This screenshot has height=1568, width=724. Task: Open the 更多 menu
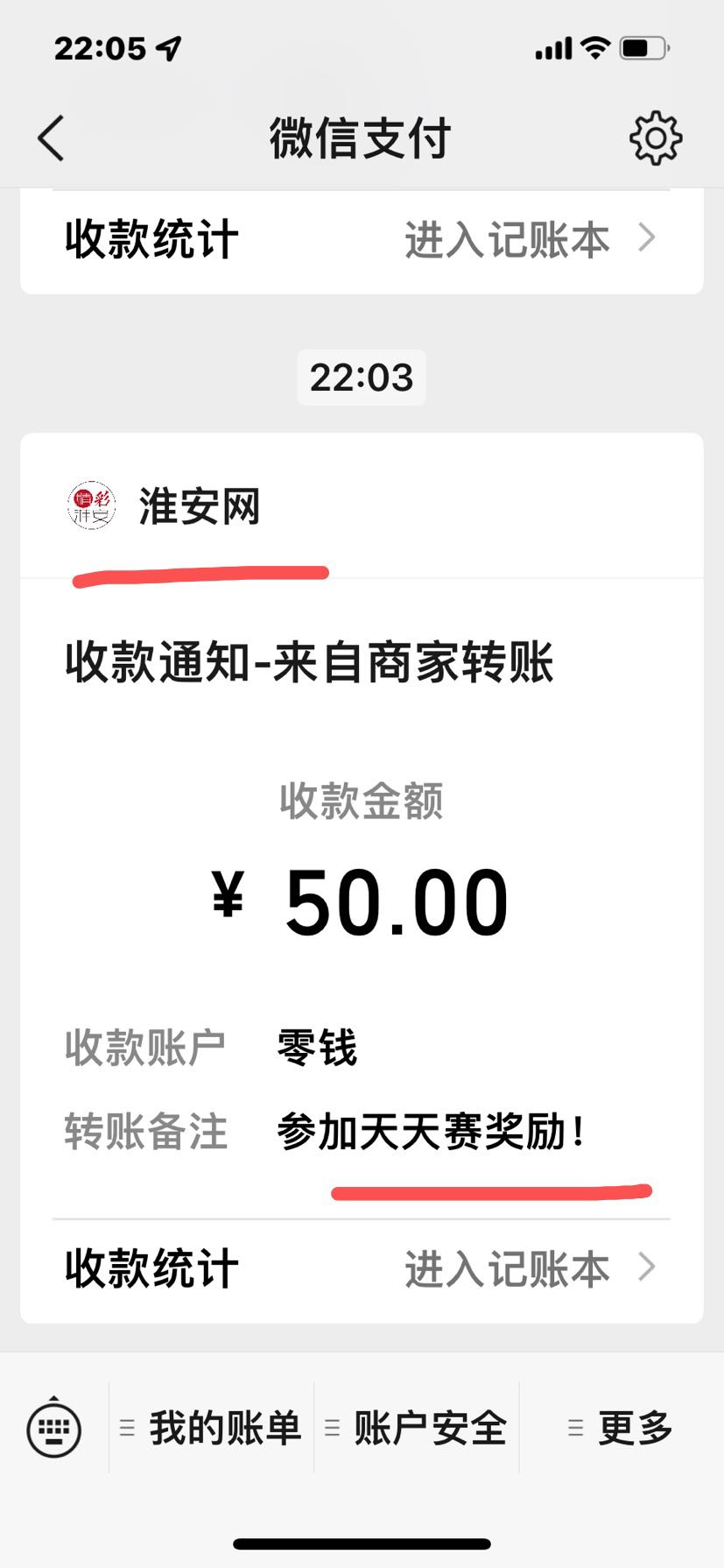622,1428
